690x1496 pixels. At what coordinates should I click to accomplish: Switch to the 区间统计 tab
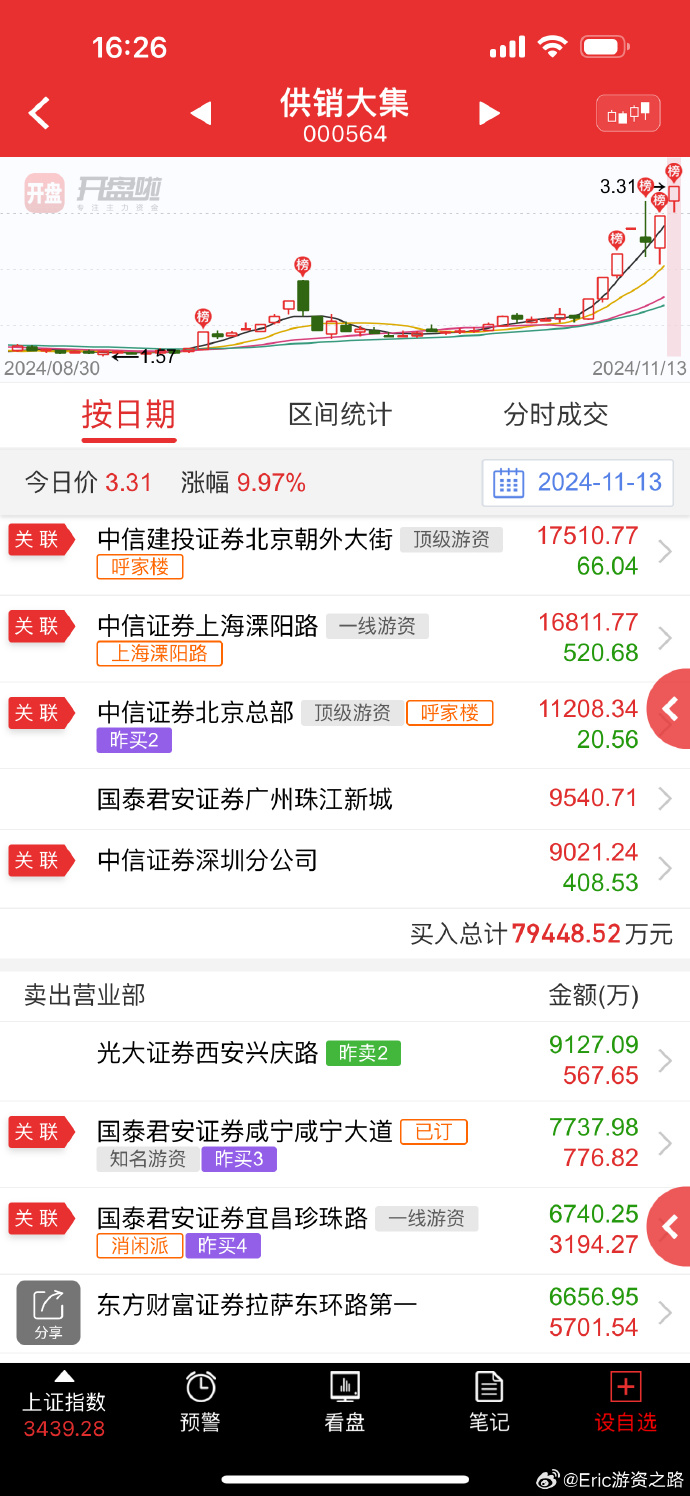coord(340,415)
